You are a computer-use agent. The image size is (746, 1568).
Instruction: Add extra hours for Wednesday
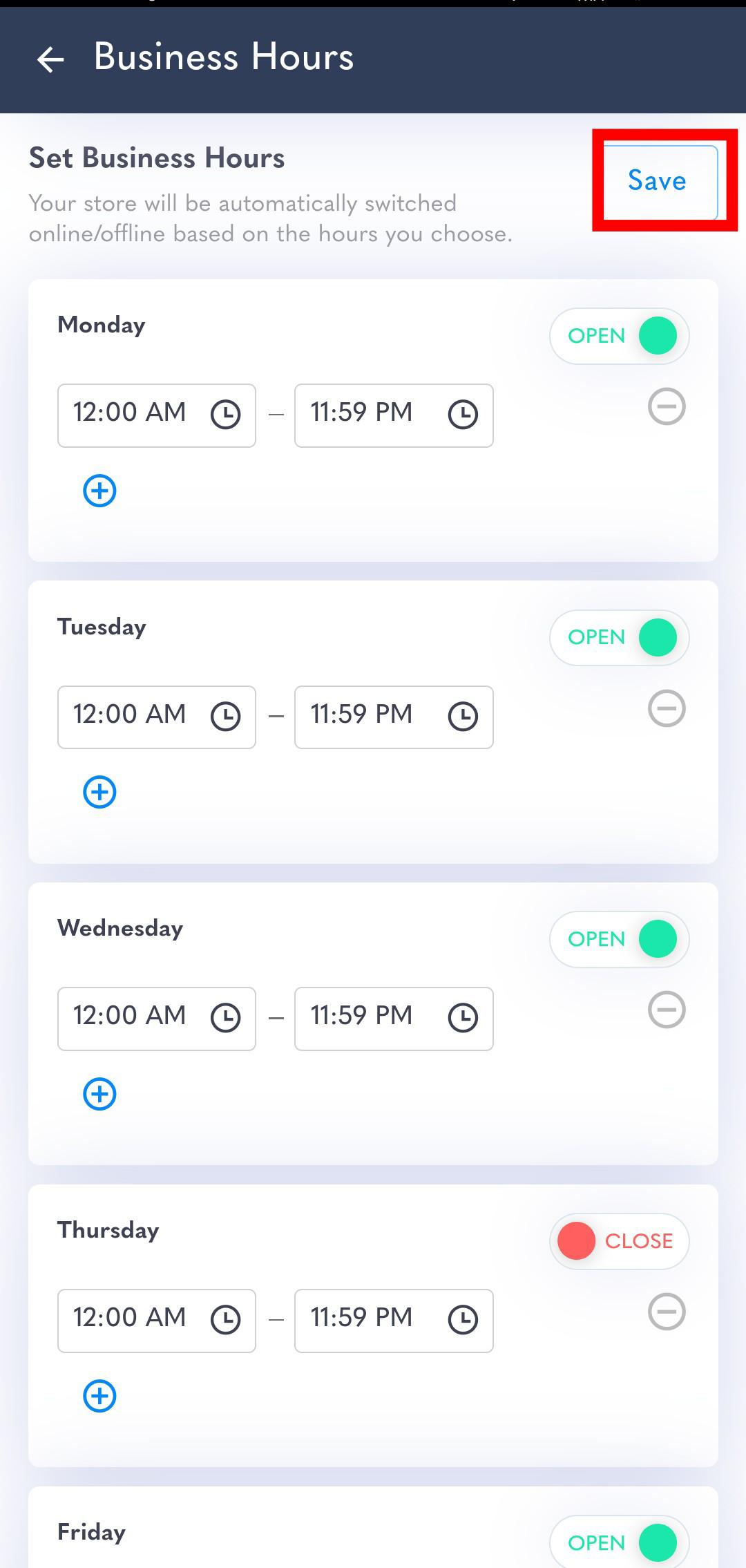99,1094
